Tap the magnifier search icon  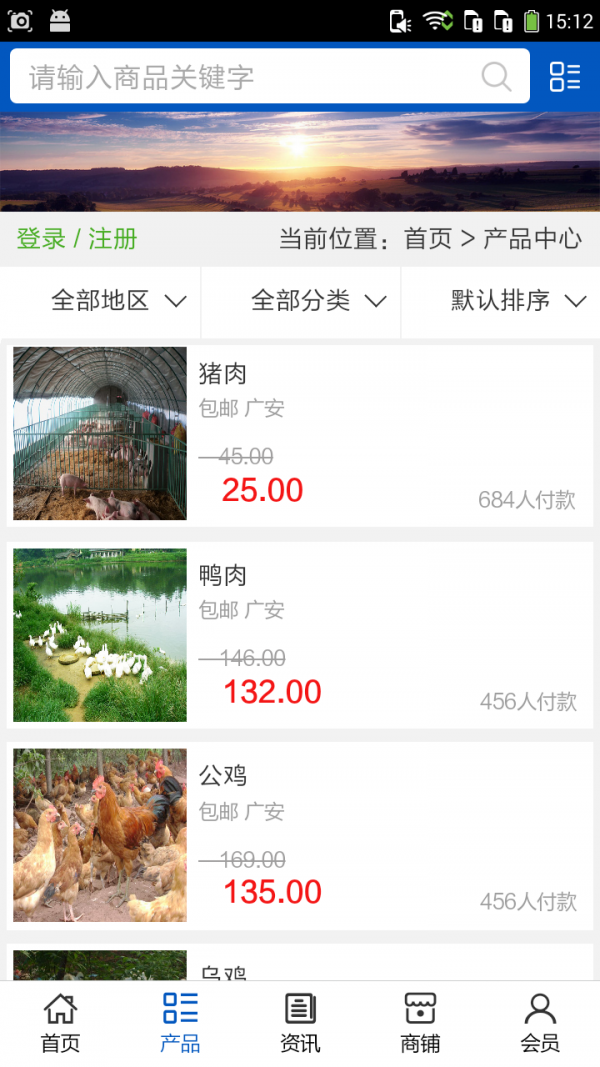[x=496, y=77]
